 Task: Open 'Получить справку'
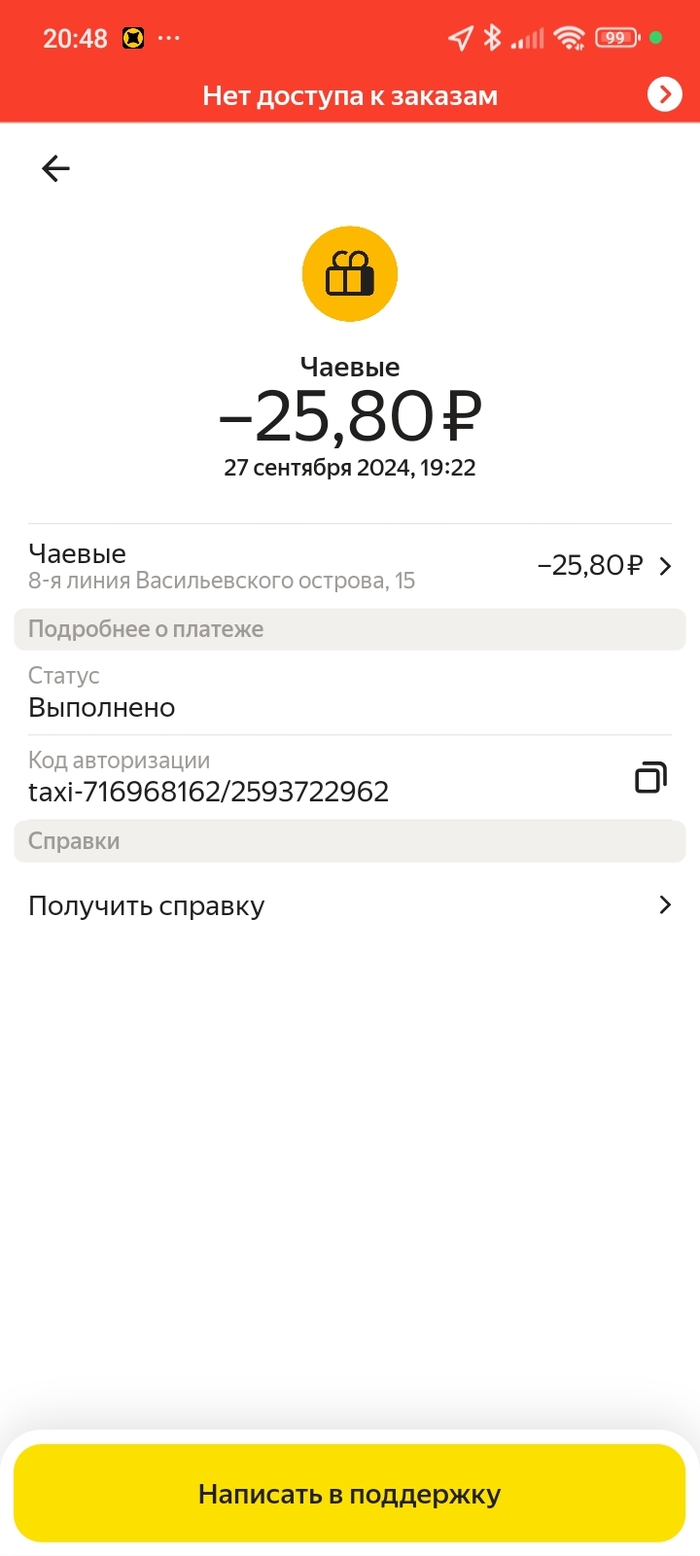[350, 906]
